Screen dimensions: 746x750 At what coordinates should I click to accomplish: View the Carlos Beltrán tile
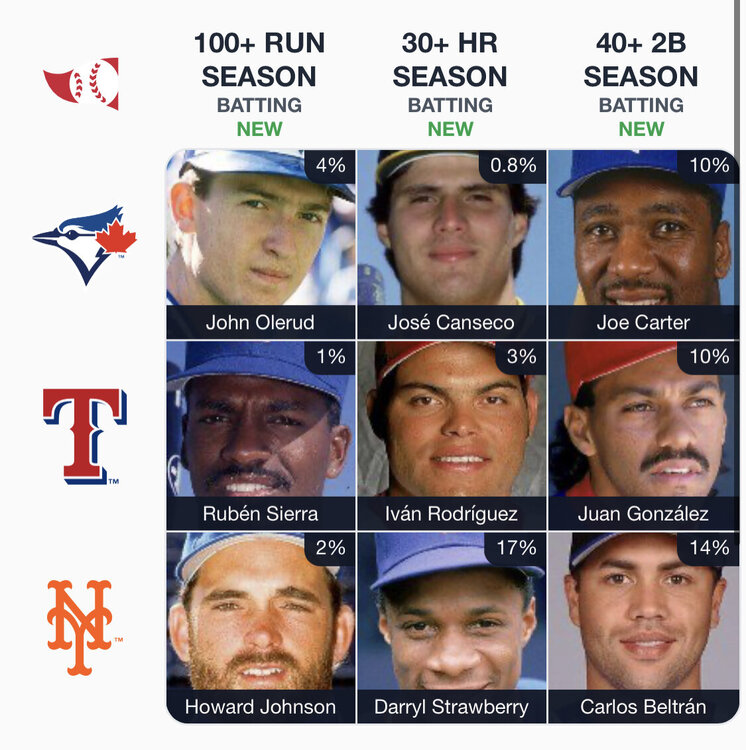[643, 627]
